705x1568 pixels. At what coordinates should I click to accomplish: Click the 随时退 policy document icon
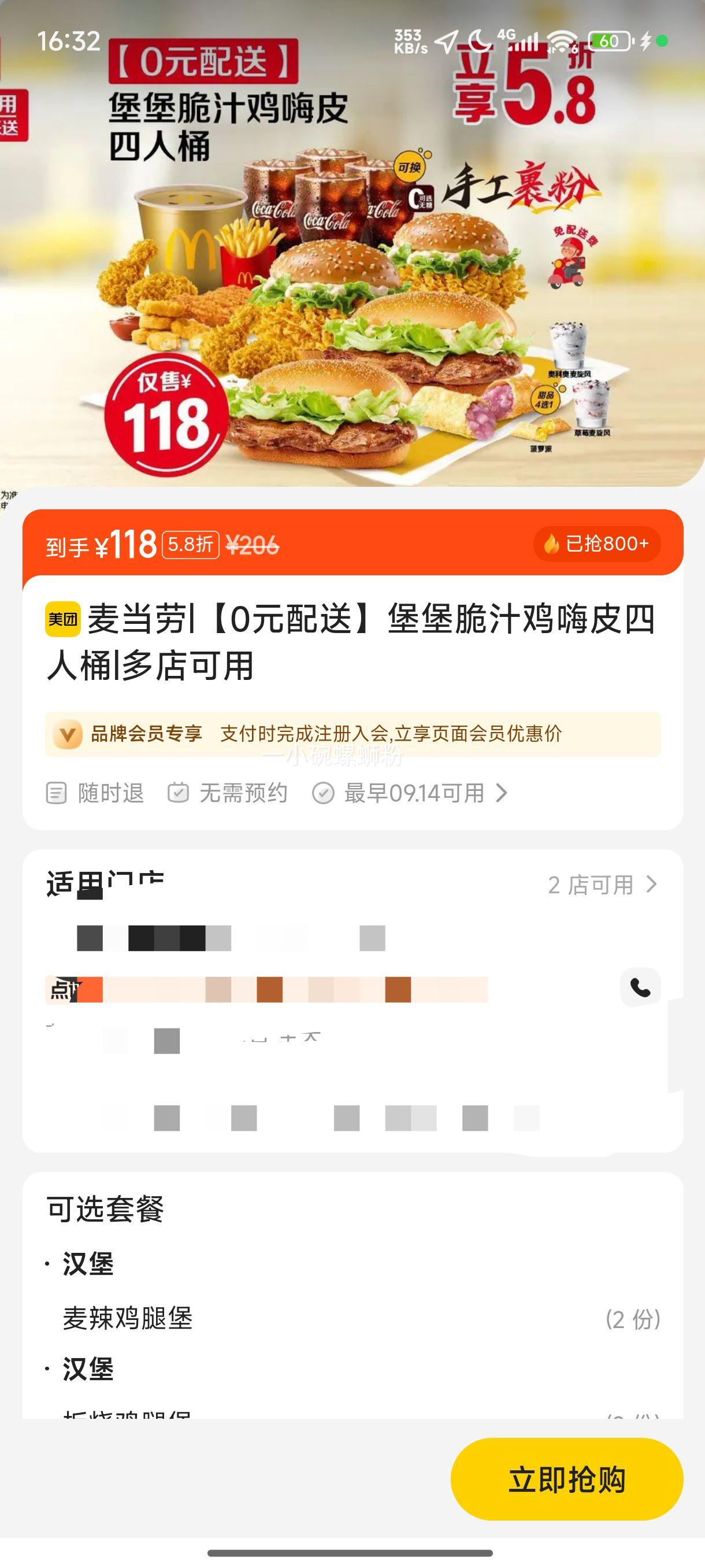(x=57, y=793)
